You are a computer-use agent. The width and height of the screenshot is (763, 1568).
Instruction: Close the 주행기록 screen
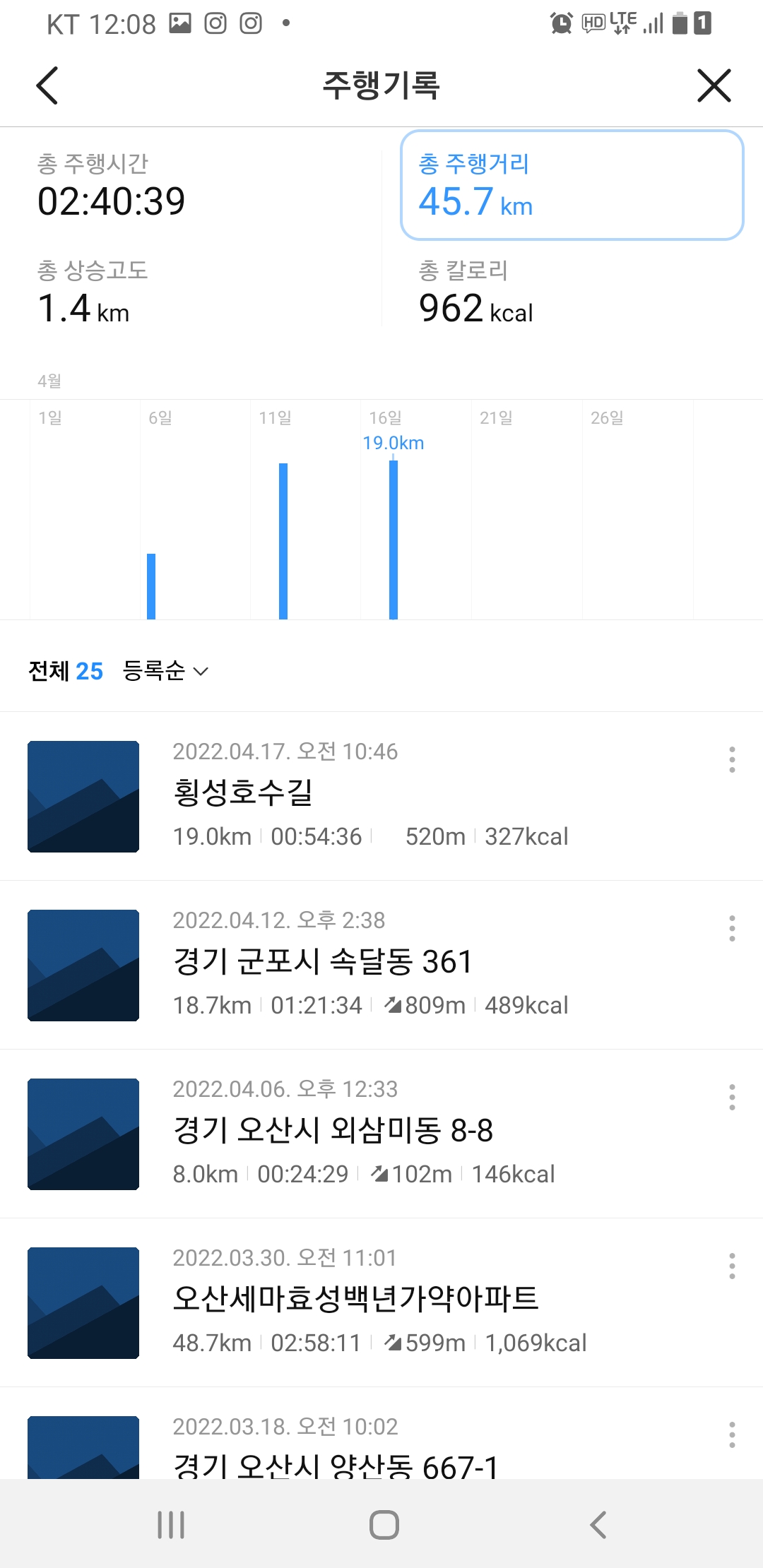(x=714, y=86)
